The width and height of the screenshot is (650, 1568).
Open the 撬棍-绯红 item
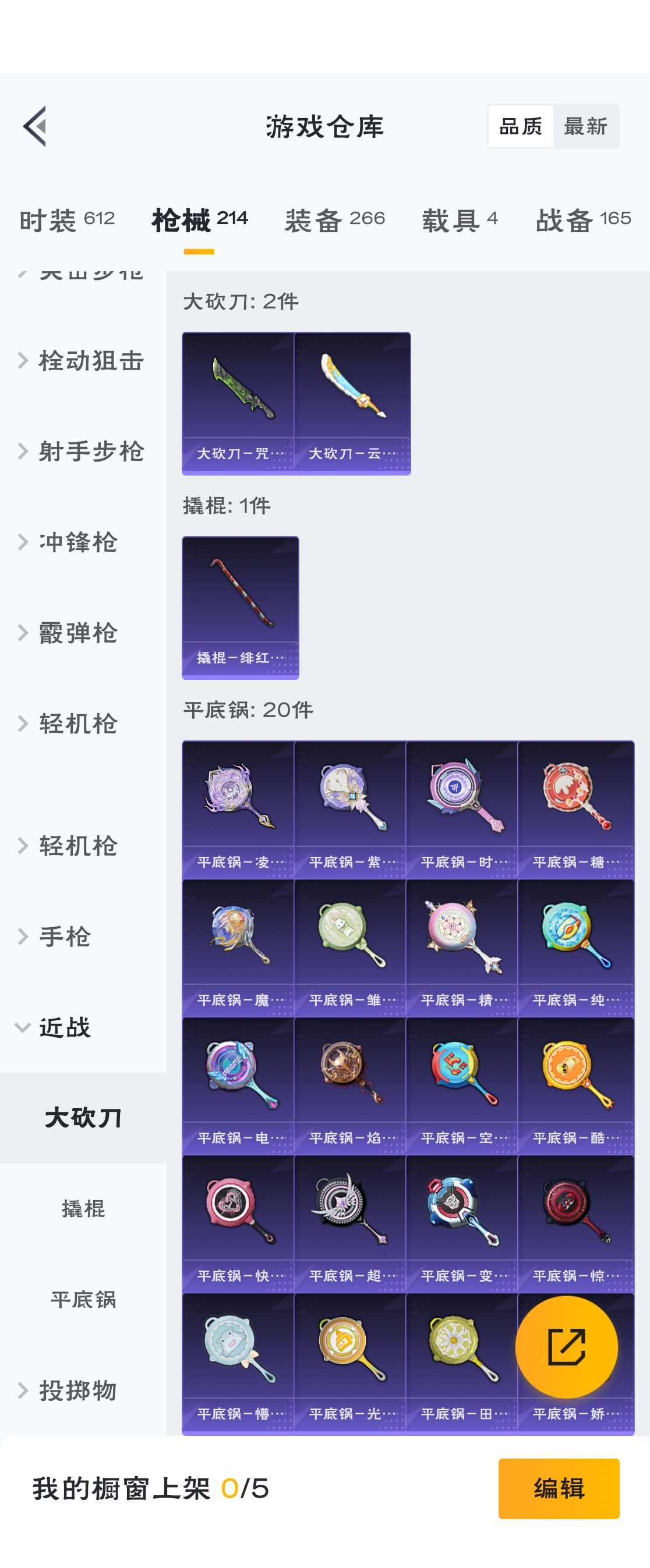point(240,607)
